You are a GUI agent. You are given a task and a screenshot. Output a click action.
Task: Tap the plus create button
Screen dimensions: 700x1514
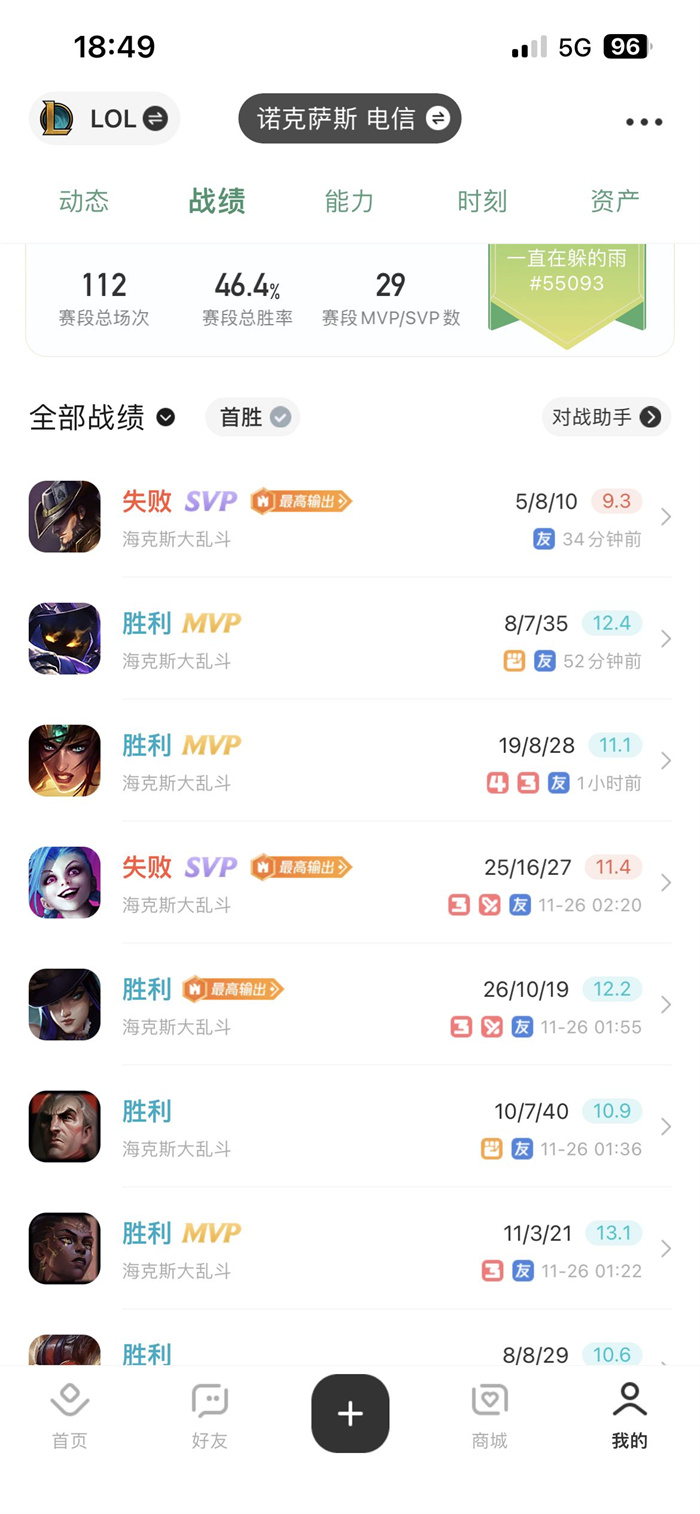tap(350, 1413)
